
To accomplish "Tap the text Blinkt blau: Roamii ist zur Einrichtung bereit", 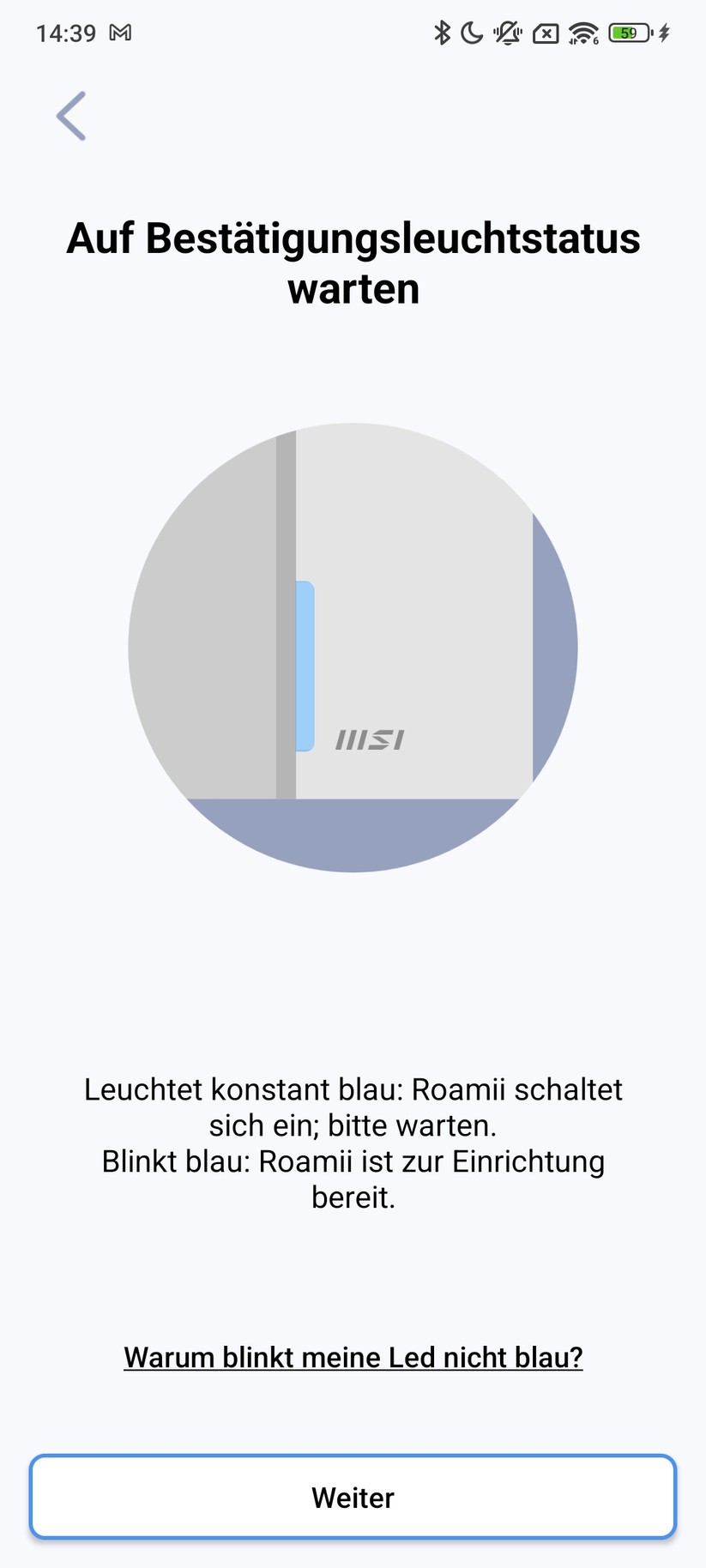I will click(x=353, y=1179).
